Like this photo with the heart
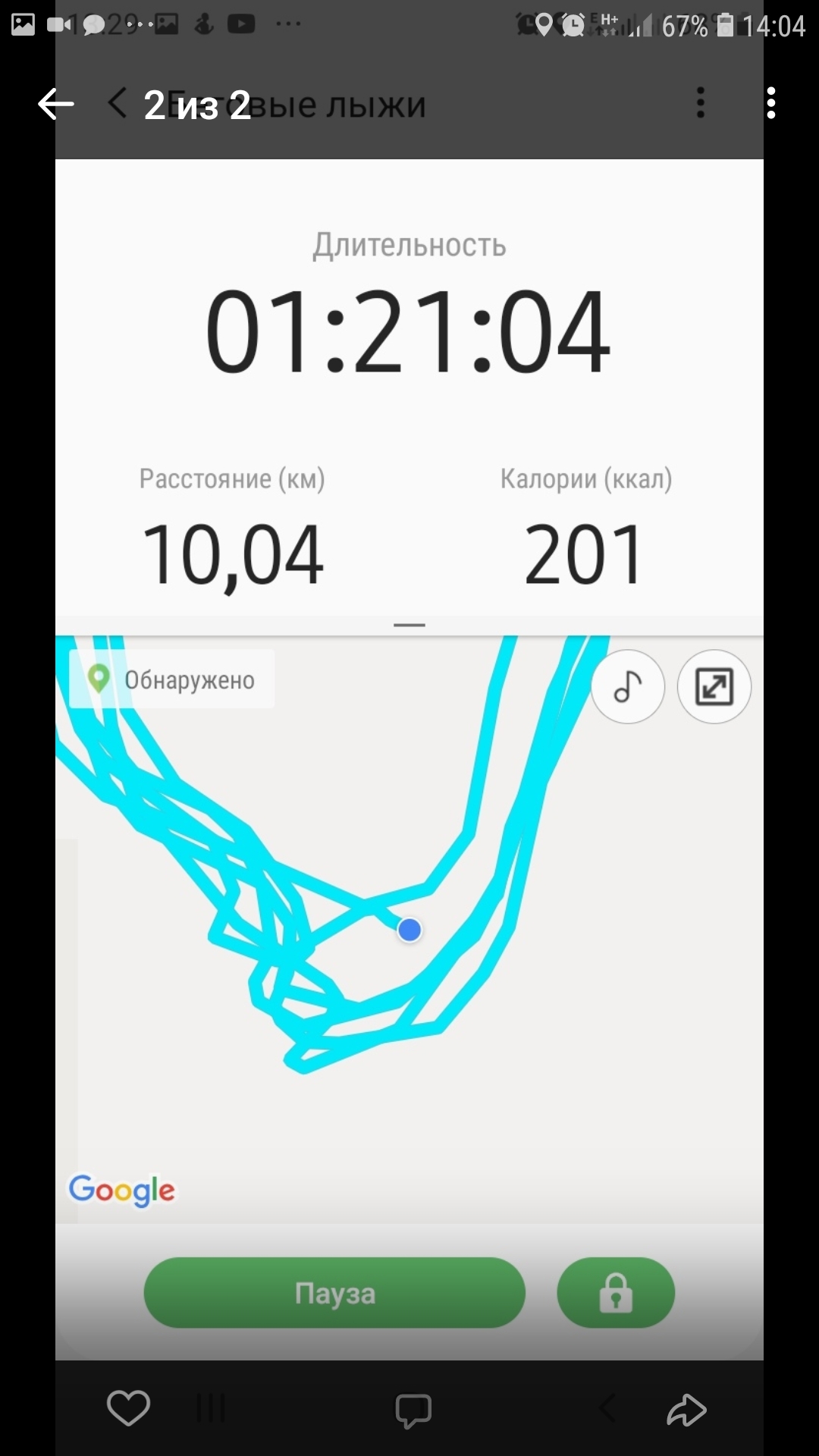Image resolution: width=819 pixels, height=1456 pixels. (x=128, y=1408)
